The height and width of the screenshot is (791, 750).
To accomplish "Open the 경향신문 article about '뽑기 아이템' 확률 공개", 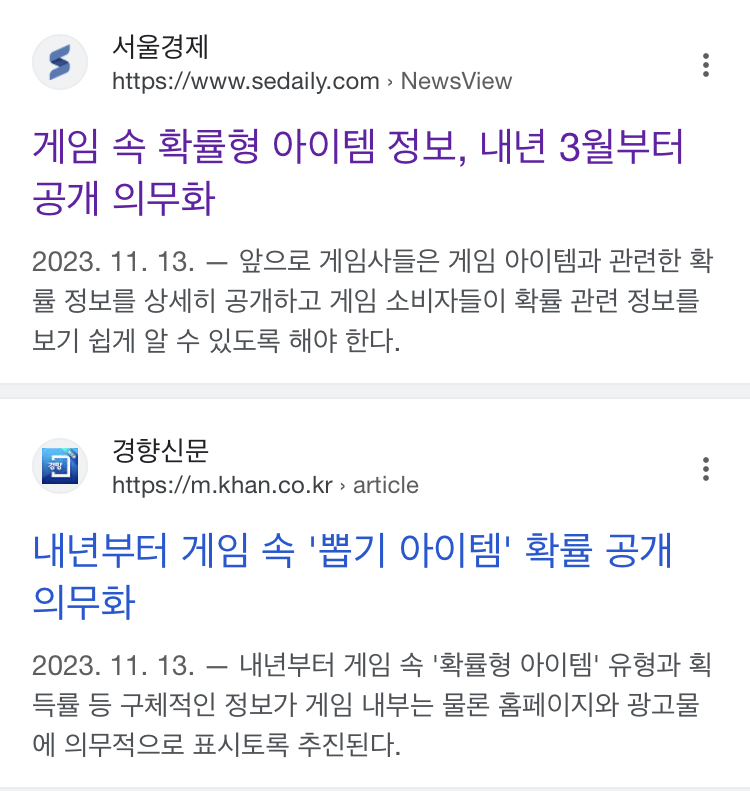I will click(352, 552).
